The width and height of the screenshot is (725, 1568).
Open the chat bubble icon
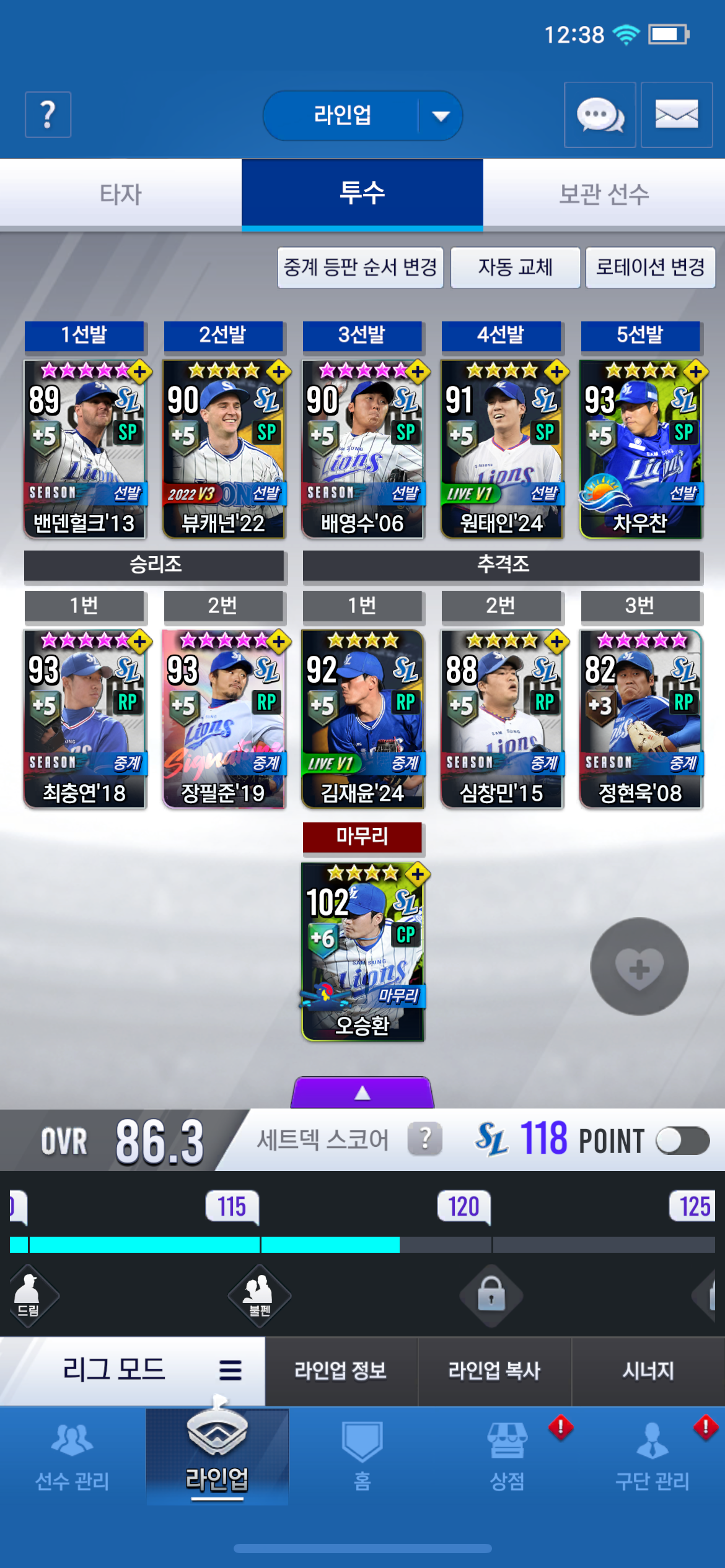click(x=600, y=115)
